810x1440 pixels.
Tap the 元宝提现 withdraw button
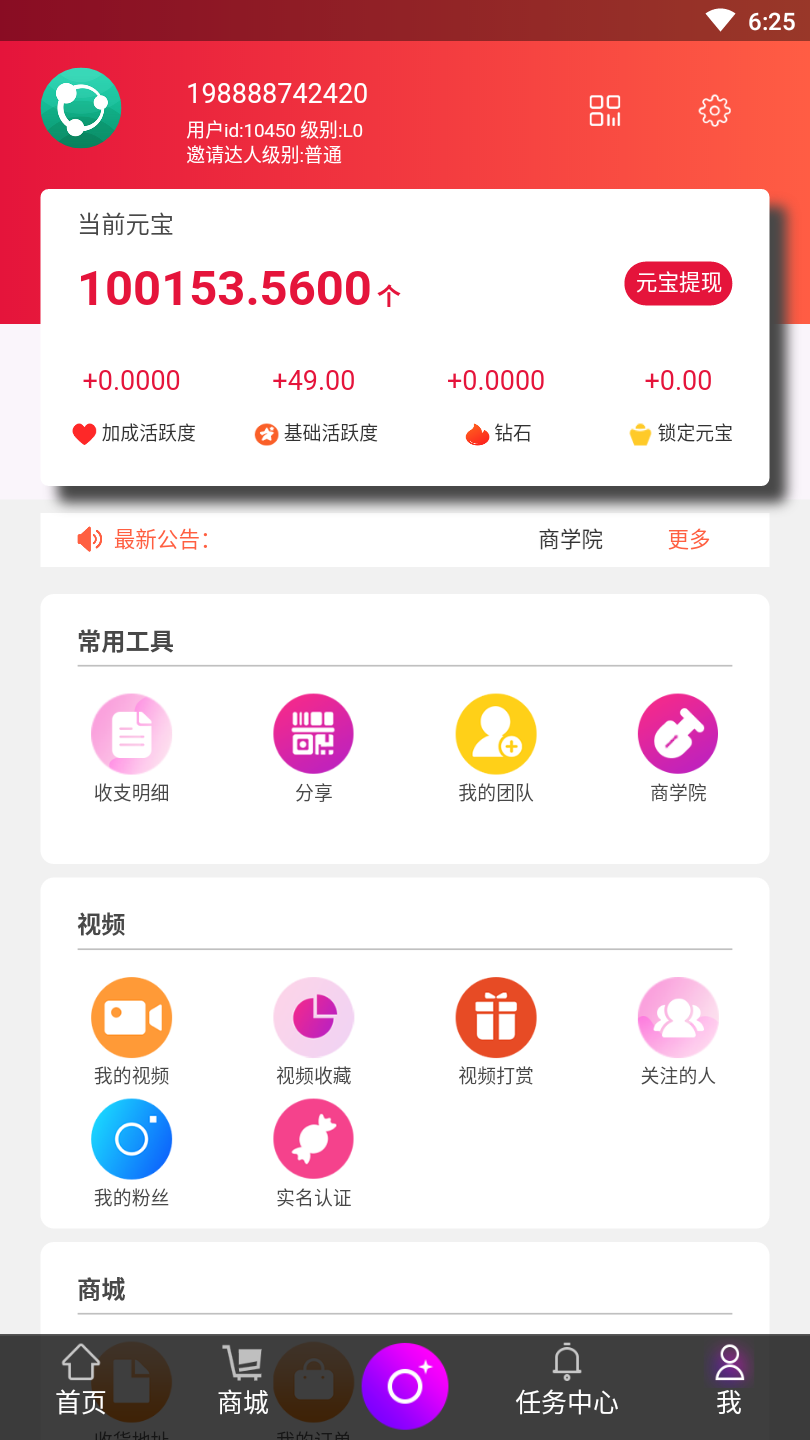pyautogui.click(x=678, y=283)
